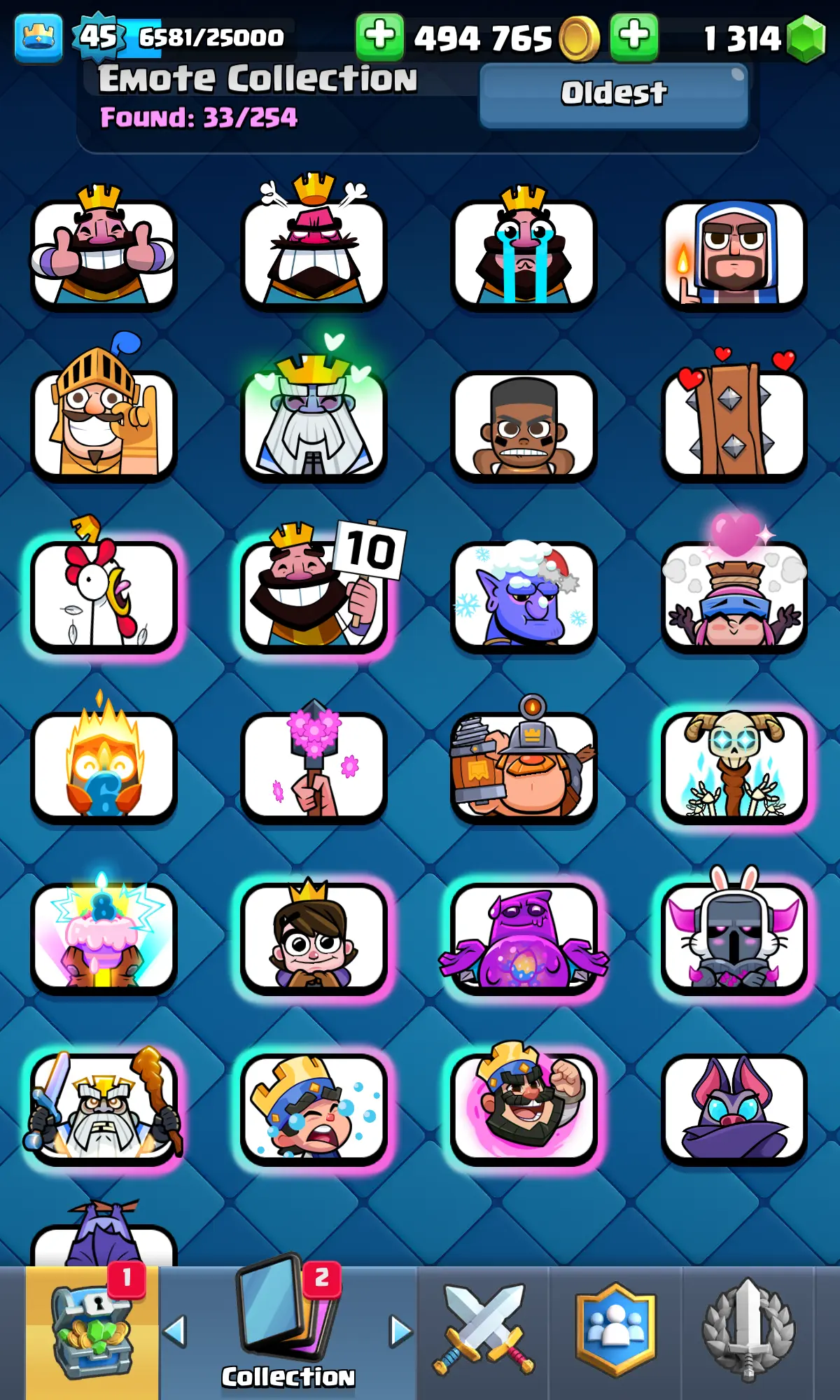840x1400 pixels.
Task: Switch to the clan social tab
Action: [x=615, y=1330]
